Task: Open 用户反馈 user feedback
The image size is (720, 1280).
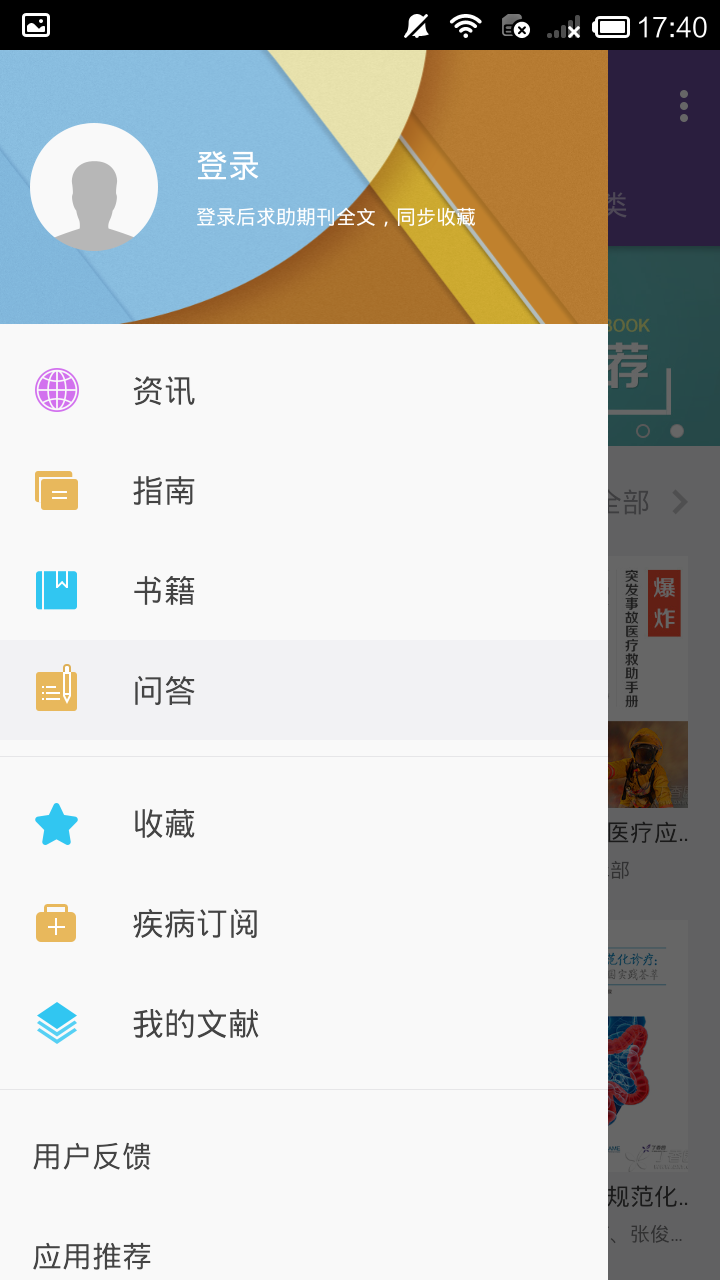Action: tap(304, 1157)
